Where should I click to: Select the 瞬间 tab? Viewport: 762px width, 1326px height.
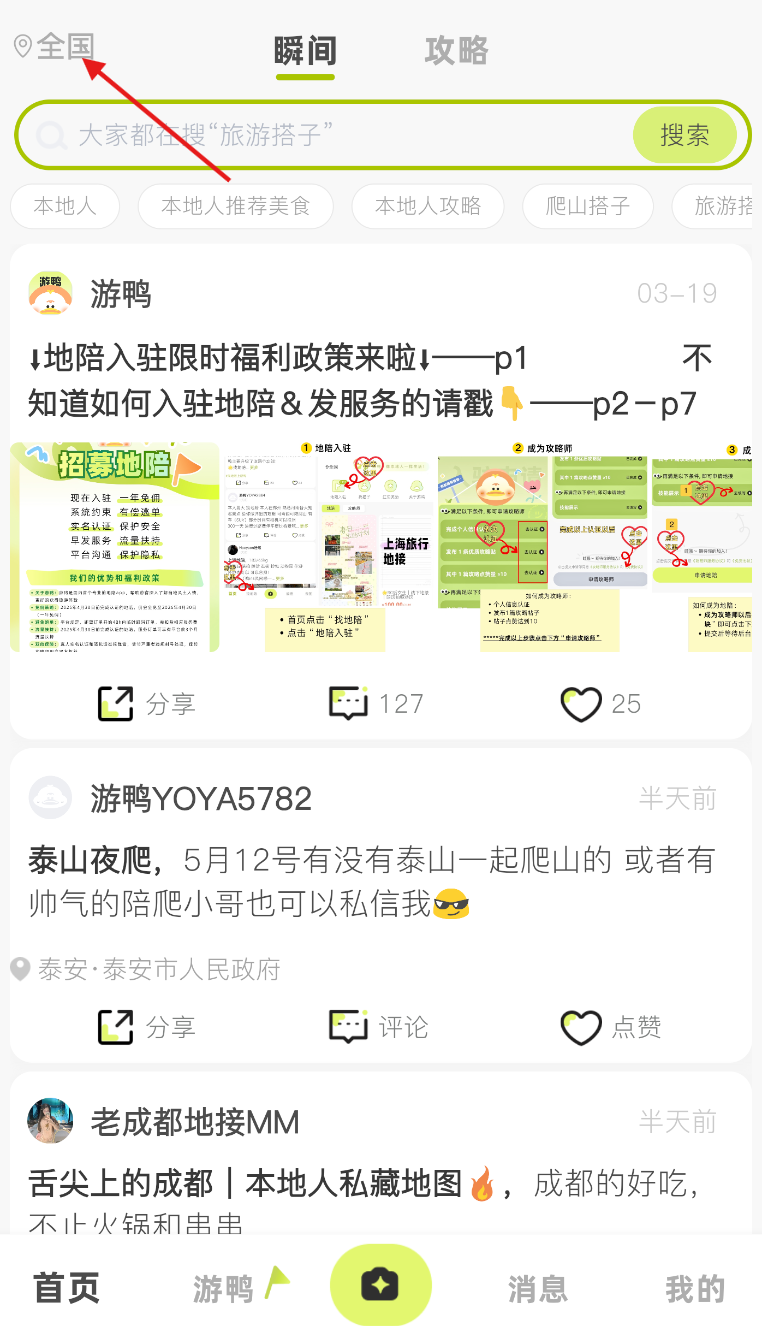305,50
